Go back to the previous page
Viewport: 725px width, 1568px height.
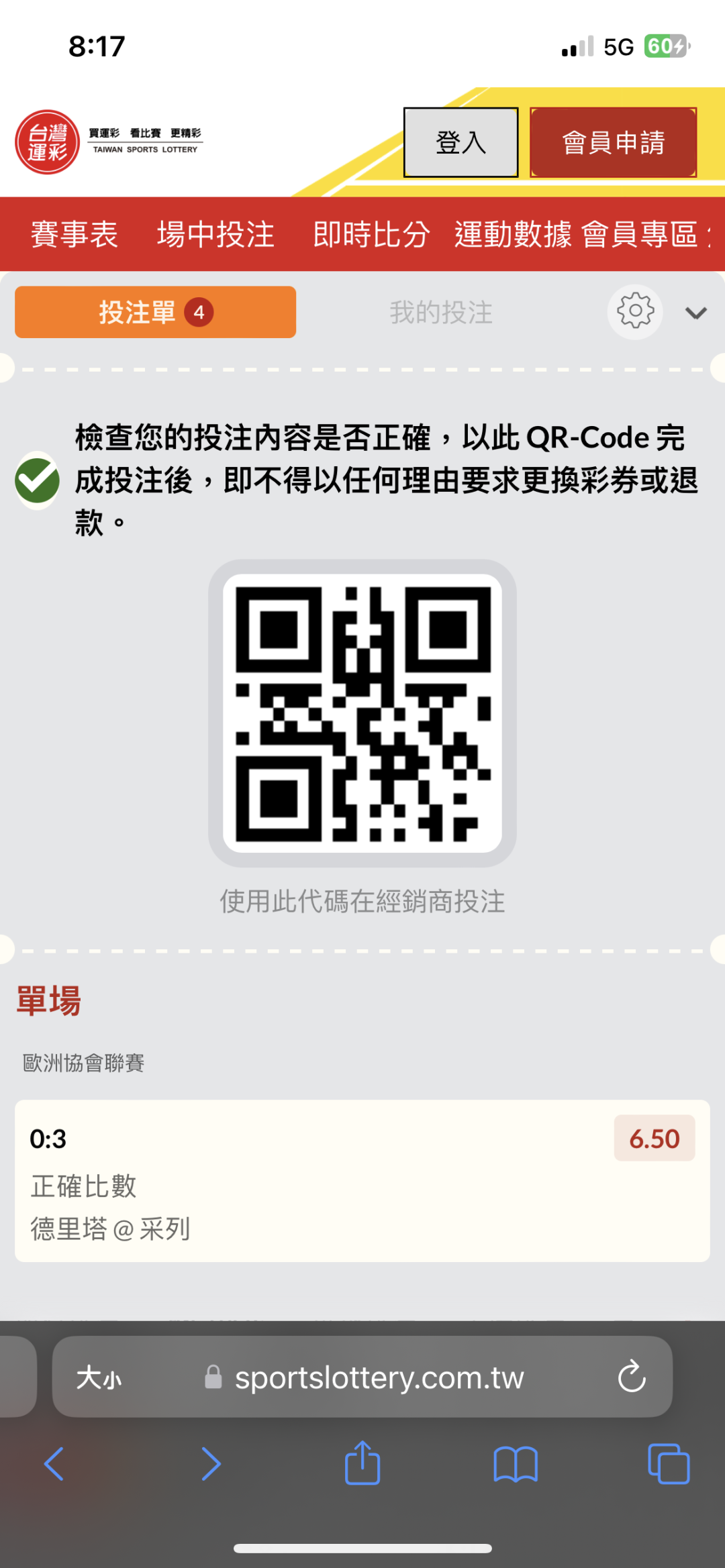(x=54, y=1464)
